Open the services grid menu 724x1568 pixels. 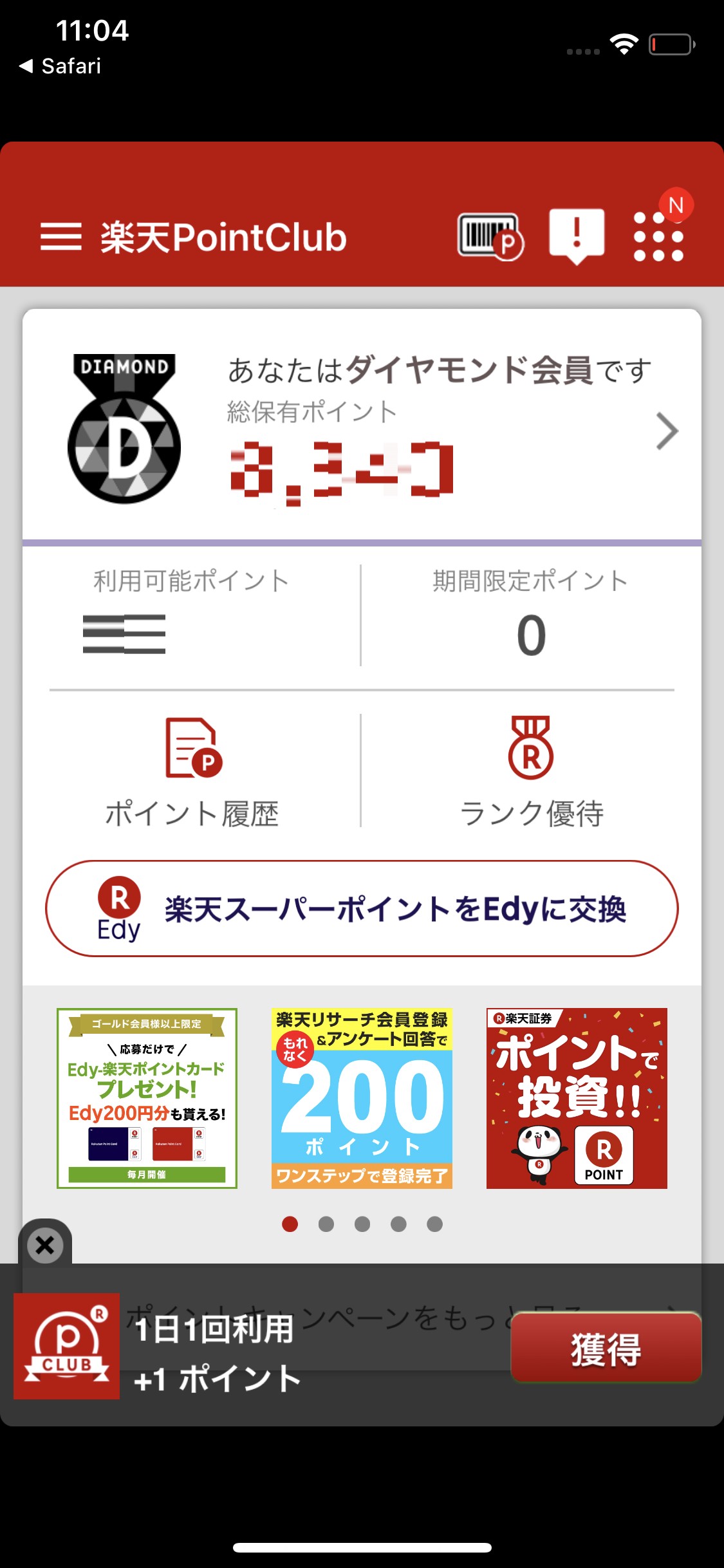[658, 236]
